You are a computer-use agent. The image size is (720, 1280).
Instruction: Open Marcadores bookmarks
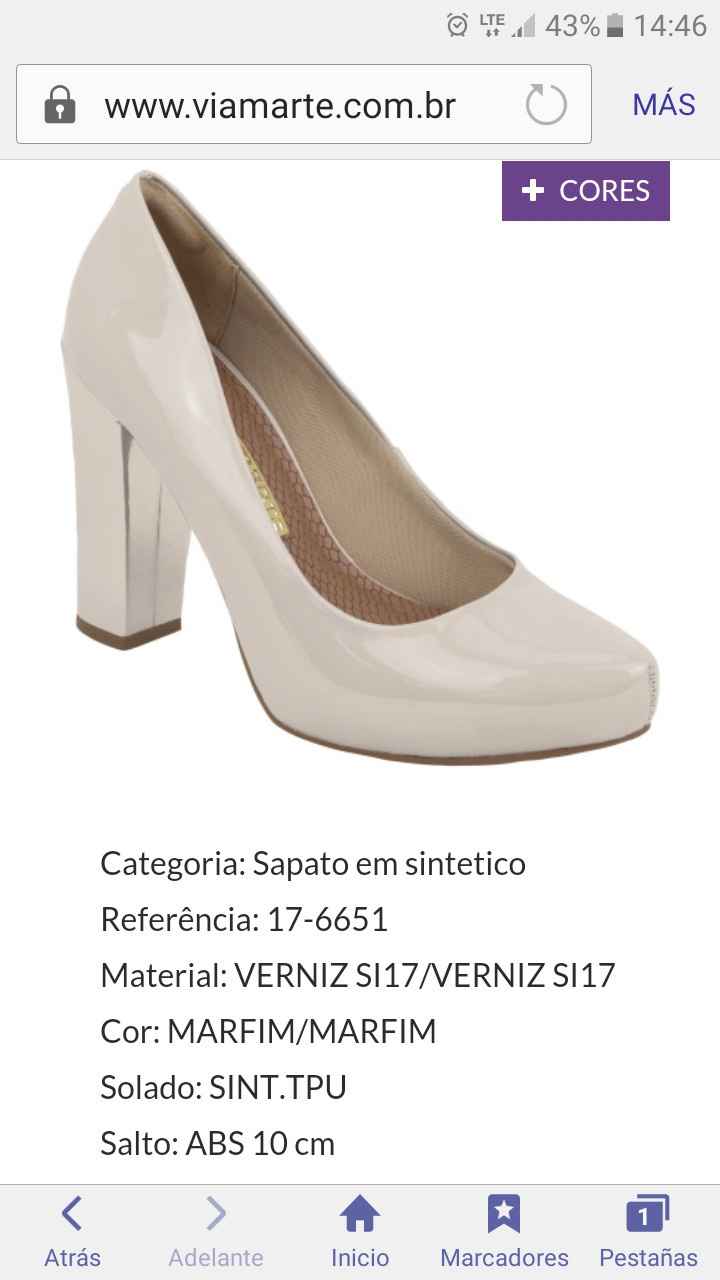(504, 1232)
